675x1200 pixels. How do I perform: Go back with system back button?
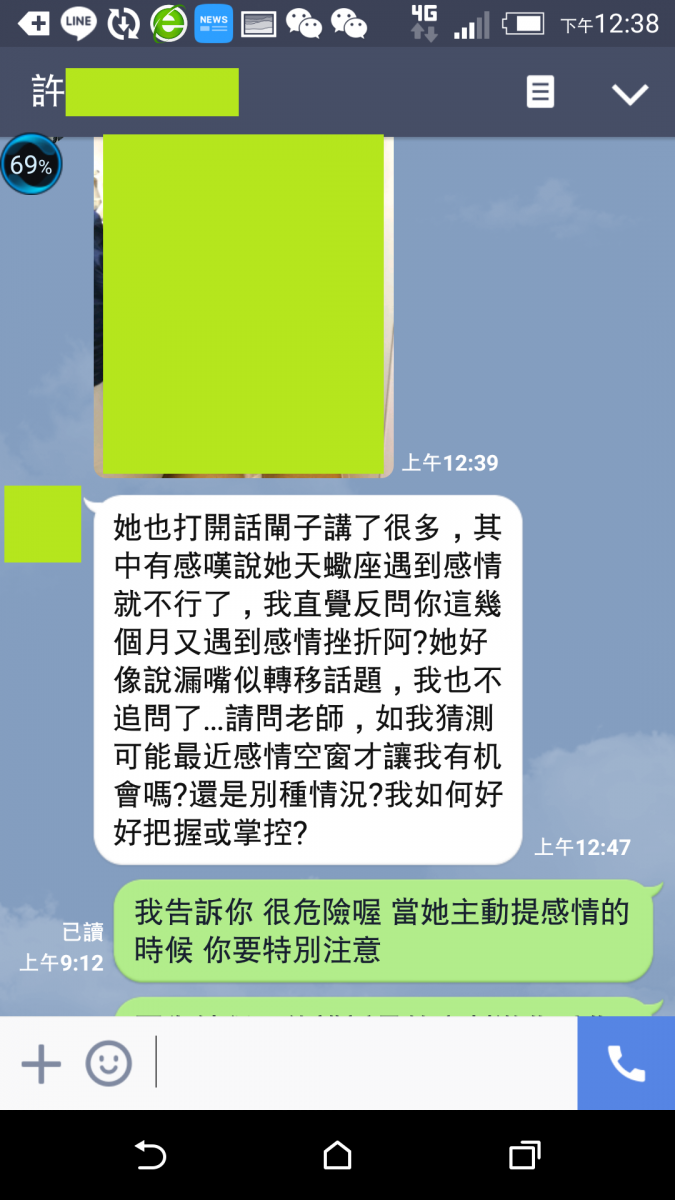(x=150, y=1156)
